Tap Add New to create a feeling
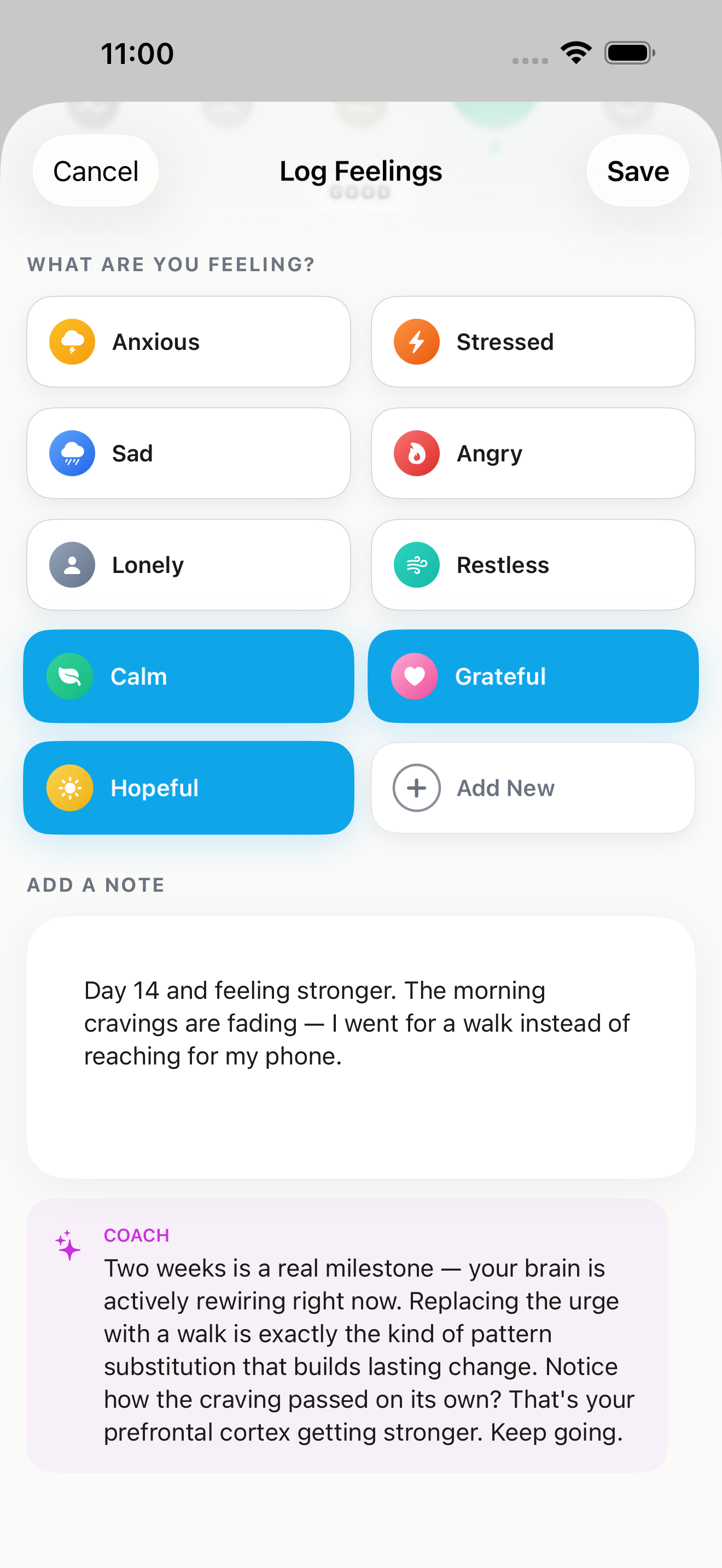This screenshot has width=722, height=1568. [533, 788]
